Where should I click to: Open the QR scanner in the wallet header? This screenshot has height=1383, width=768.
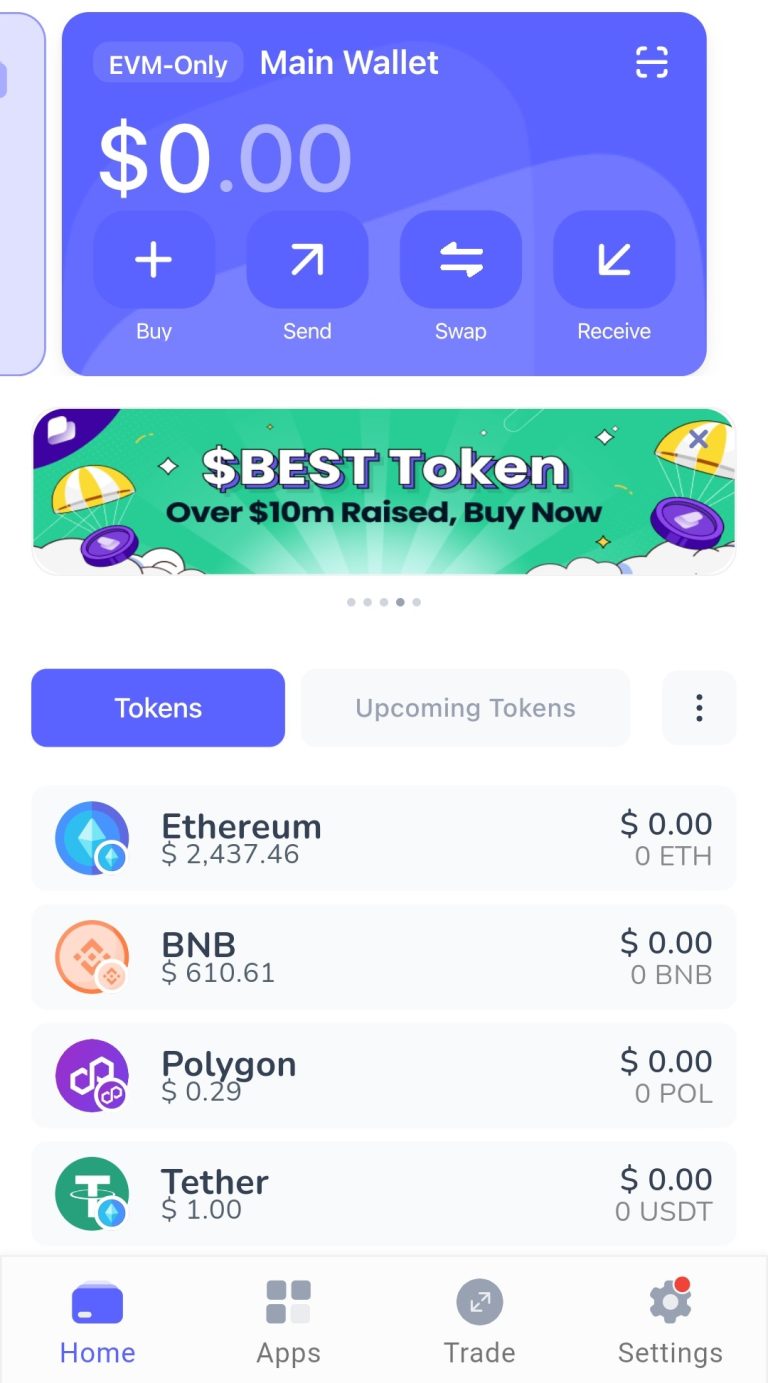(651, 62)
